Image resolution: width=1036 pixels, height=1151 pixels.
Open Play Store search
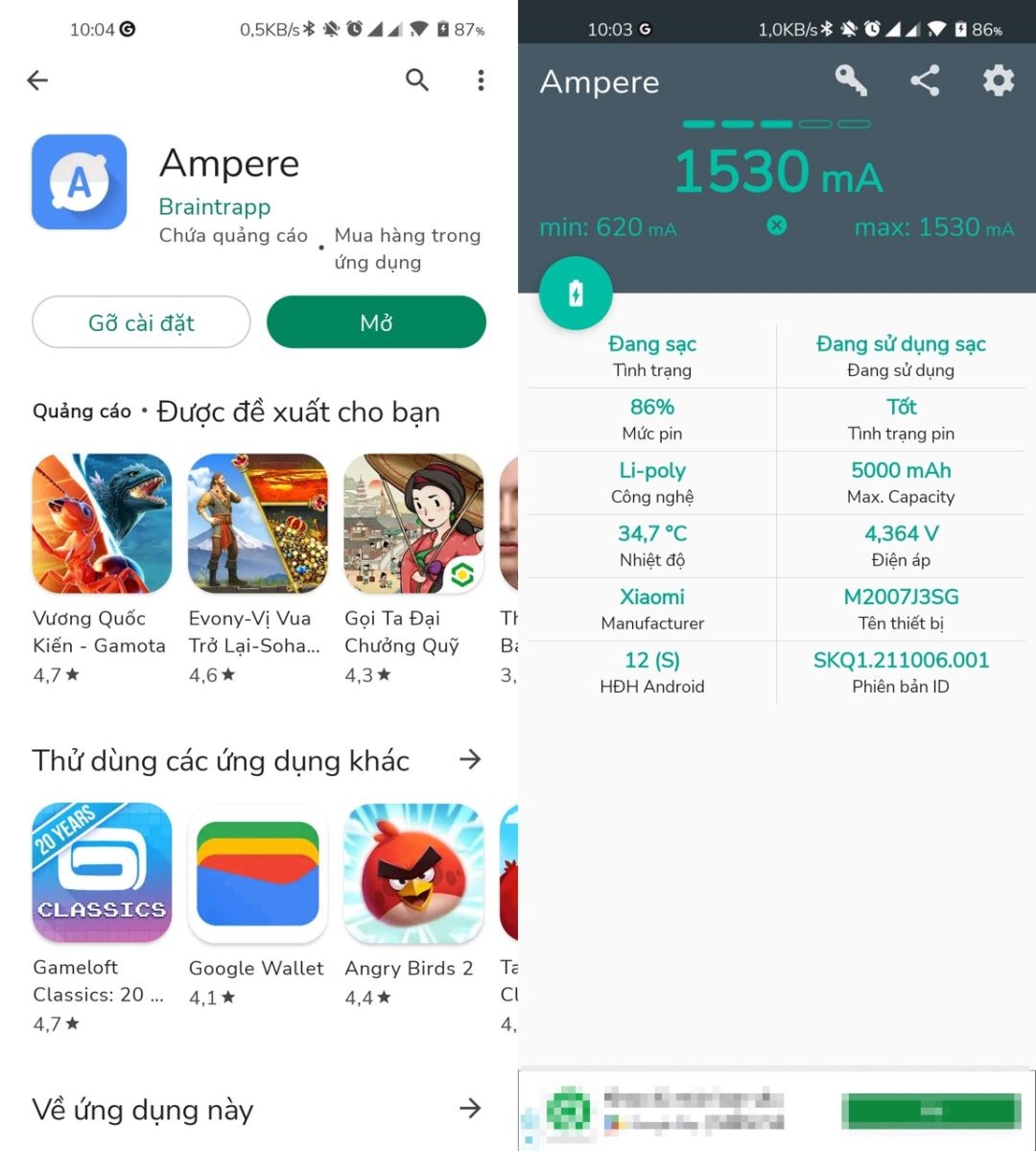pos(416,81)
